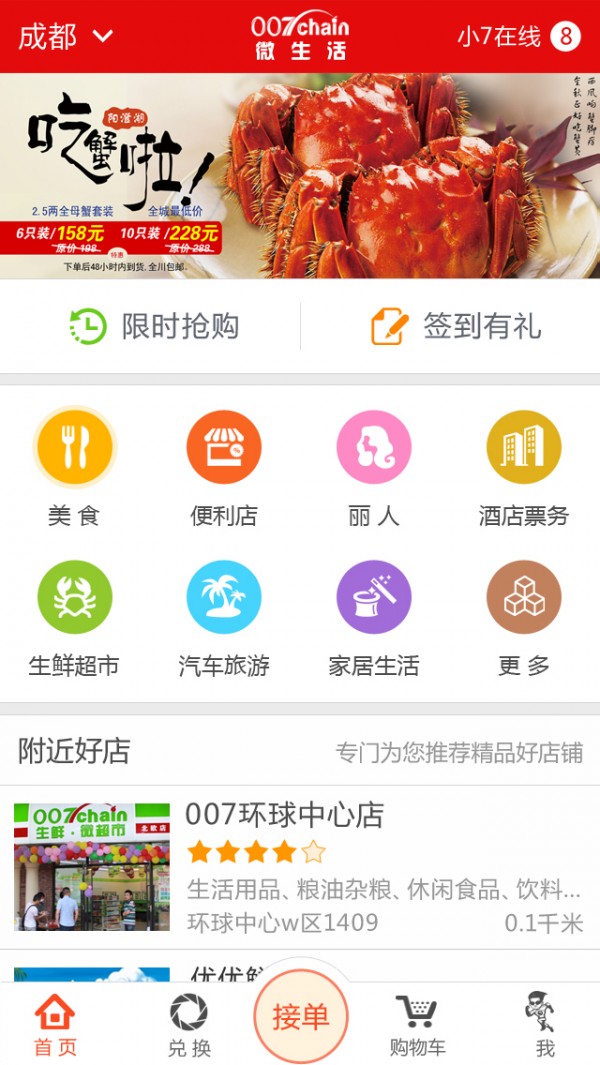Open the 007环球中心店 store listing
This screenshot has width=600, height=1065.
tap(300, 867)
